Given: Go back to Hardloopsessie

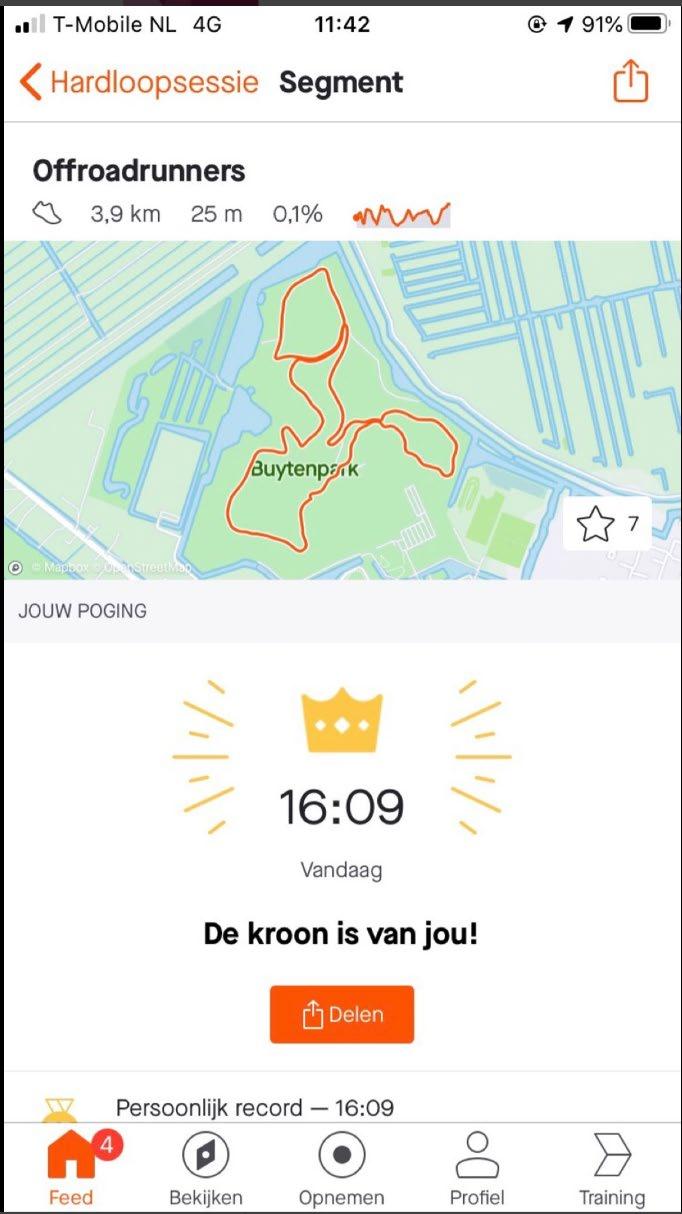Looking at the screenshot, I should [x=138, y=82].
